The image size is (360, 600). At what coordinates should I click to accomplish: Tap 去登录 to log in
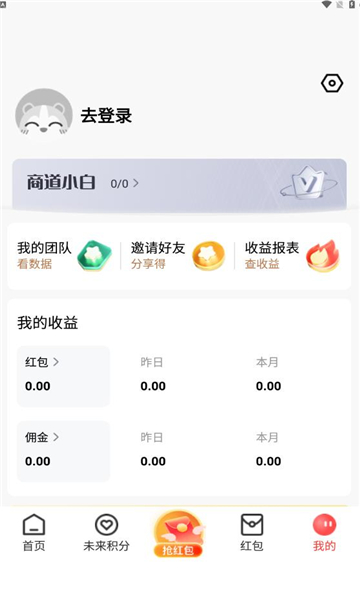click(x=106, y=116)
